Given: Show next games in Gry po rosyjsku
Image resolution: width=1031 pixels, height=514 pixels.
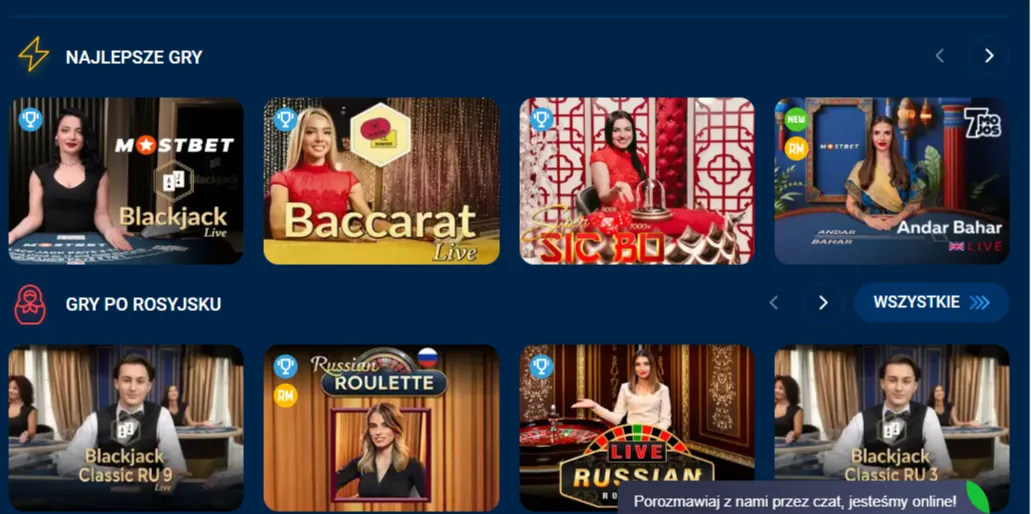Looking at the screenshot, I should 823,302.
